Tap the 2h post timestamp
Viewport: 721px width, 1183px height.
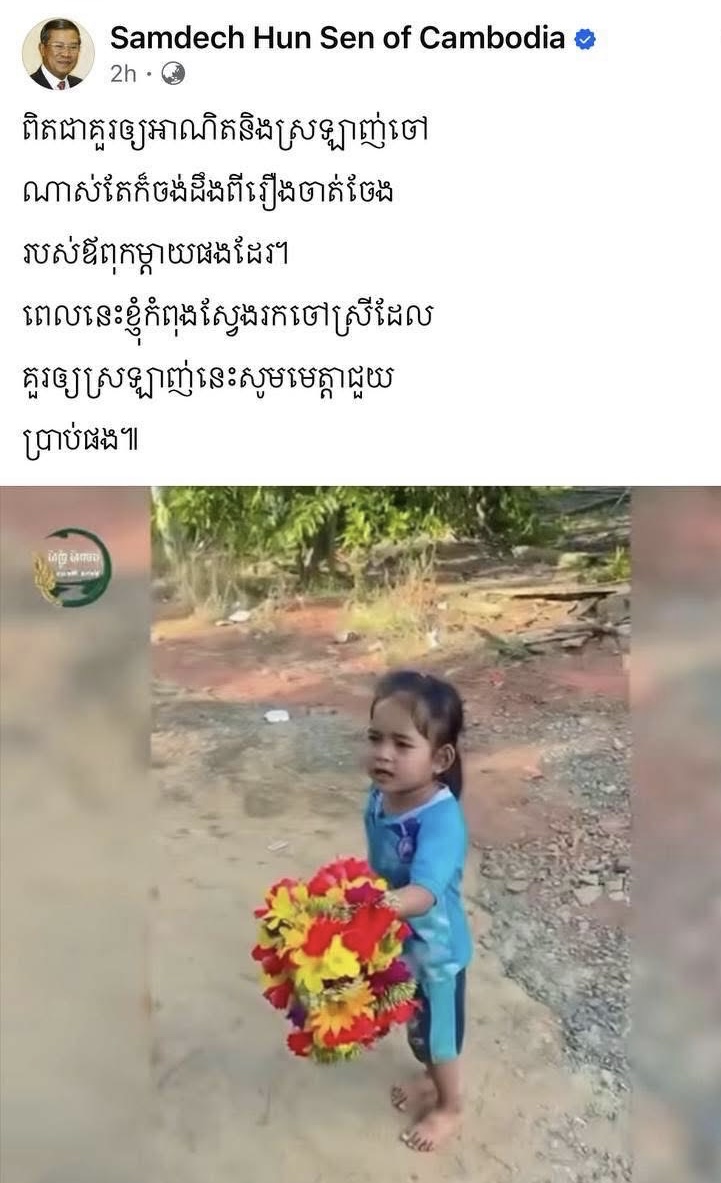[x=123, y=73]
